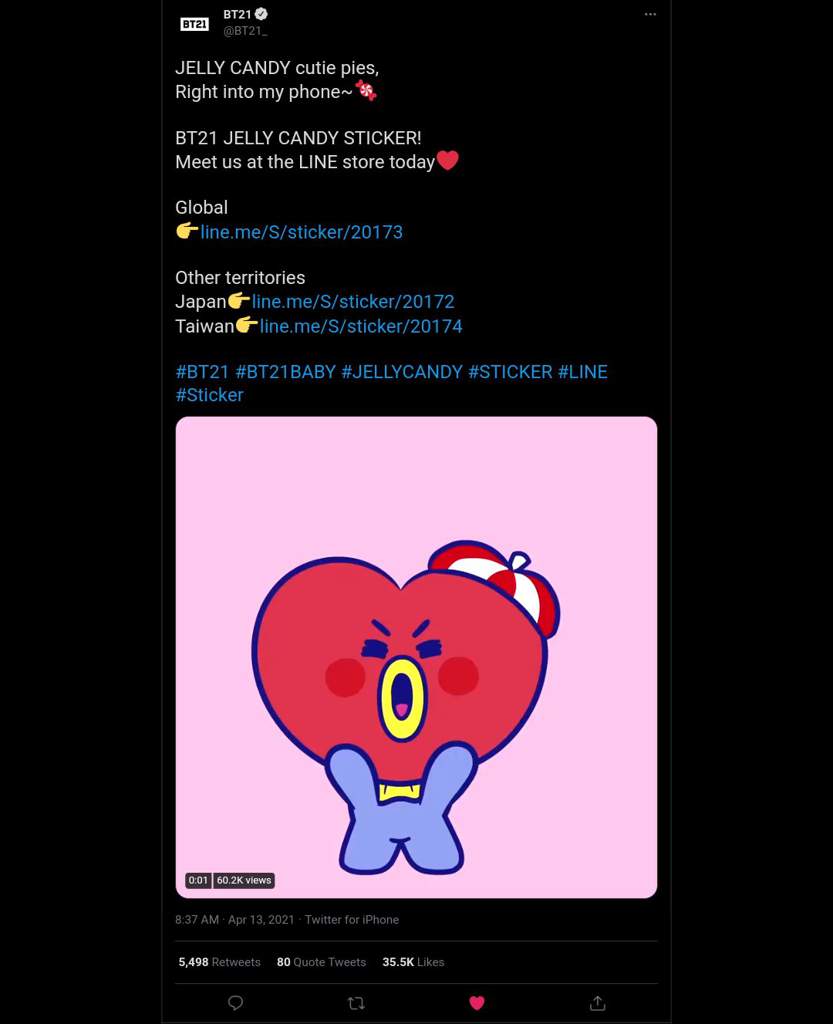Reply to this tweet
The image size is (833, 1024).
235,1003
